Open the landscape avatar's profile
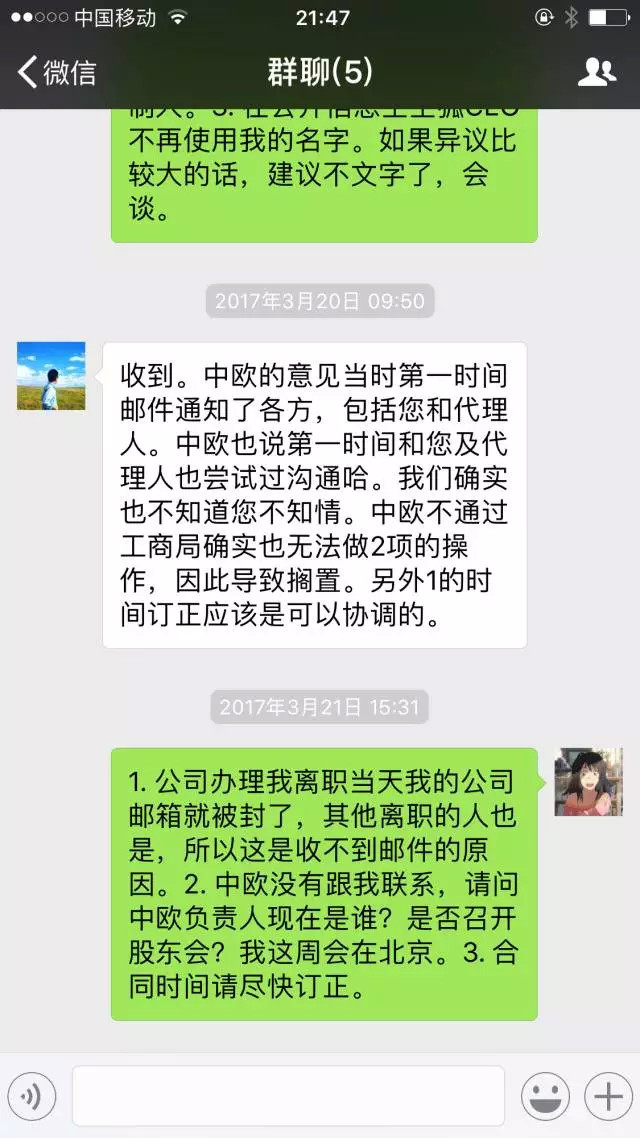Screen dimensions: 640x1138 click(52, 376)
